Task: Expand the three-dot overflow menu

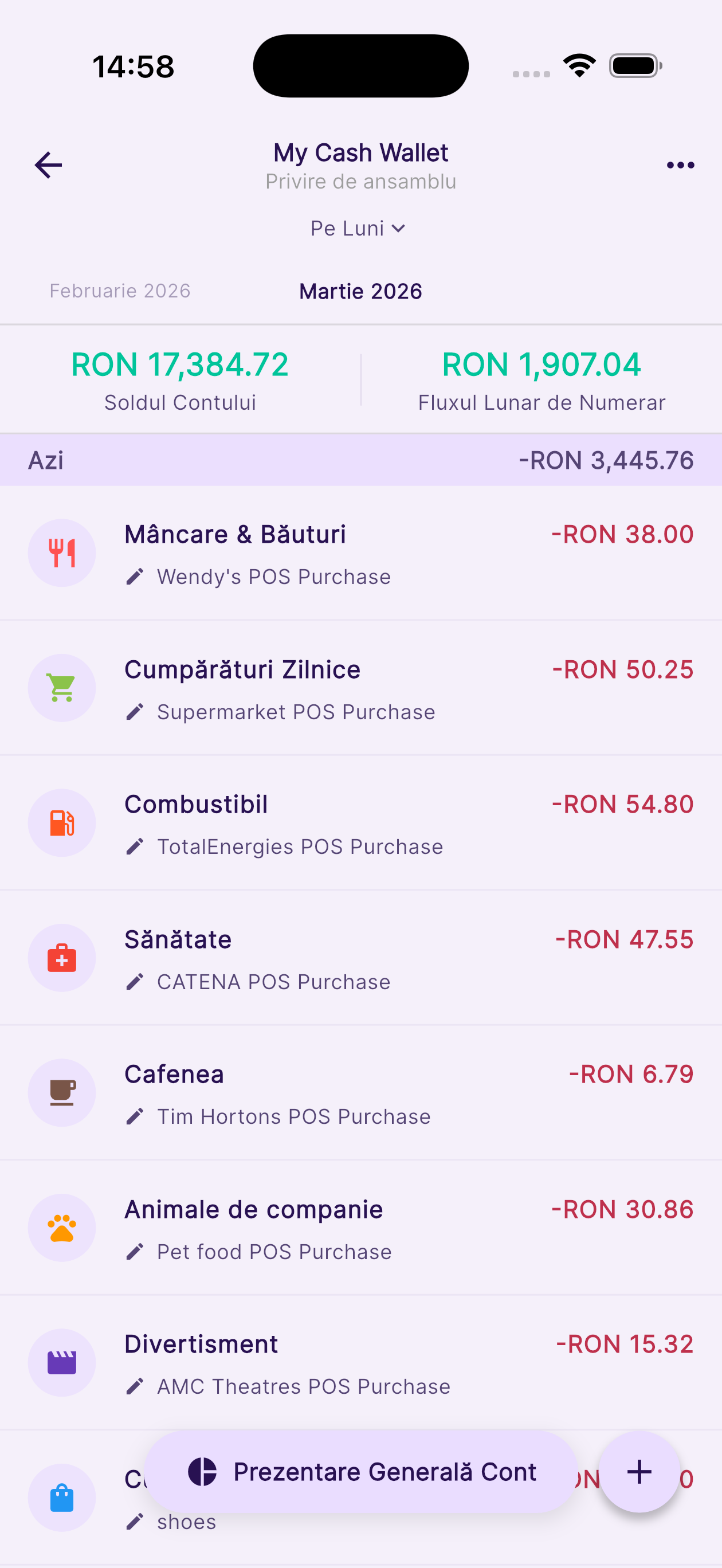Action: point(680,164)
